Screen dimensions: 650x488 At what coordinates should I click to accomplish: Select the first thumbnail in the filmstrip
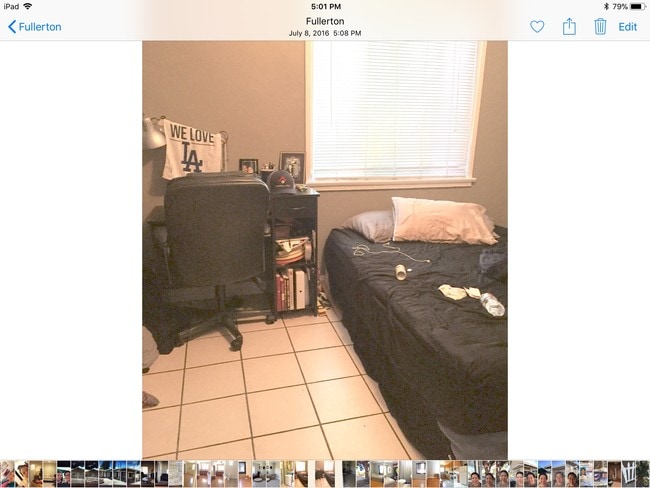pyautogui.click(x=7, y=474)
